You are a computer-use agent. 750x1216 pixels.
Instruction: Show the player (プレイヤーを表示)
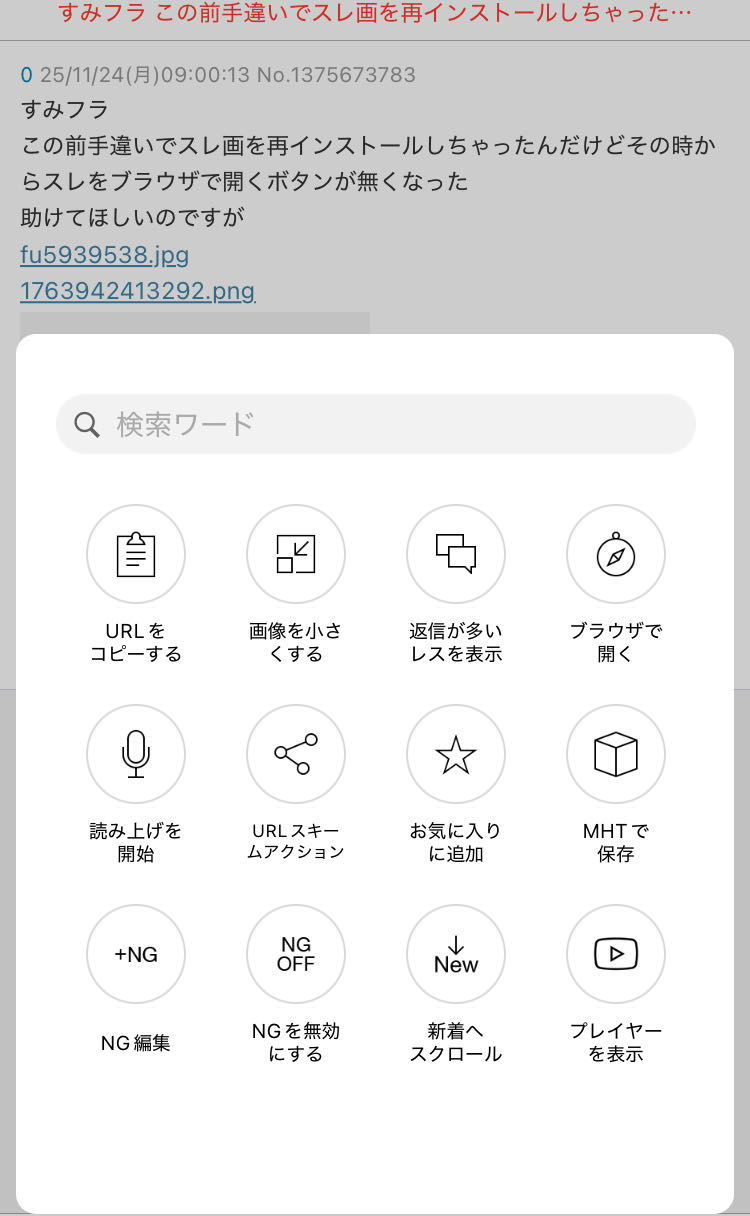click(616, 954)
